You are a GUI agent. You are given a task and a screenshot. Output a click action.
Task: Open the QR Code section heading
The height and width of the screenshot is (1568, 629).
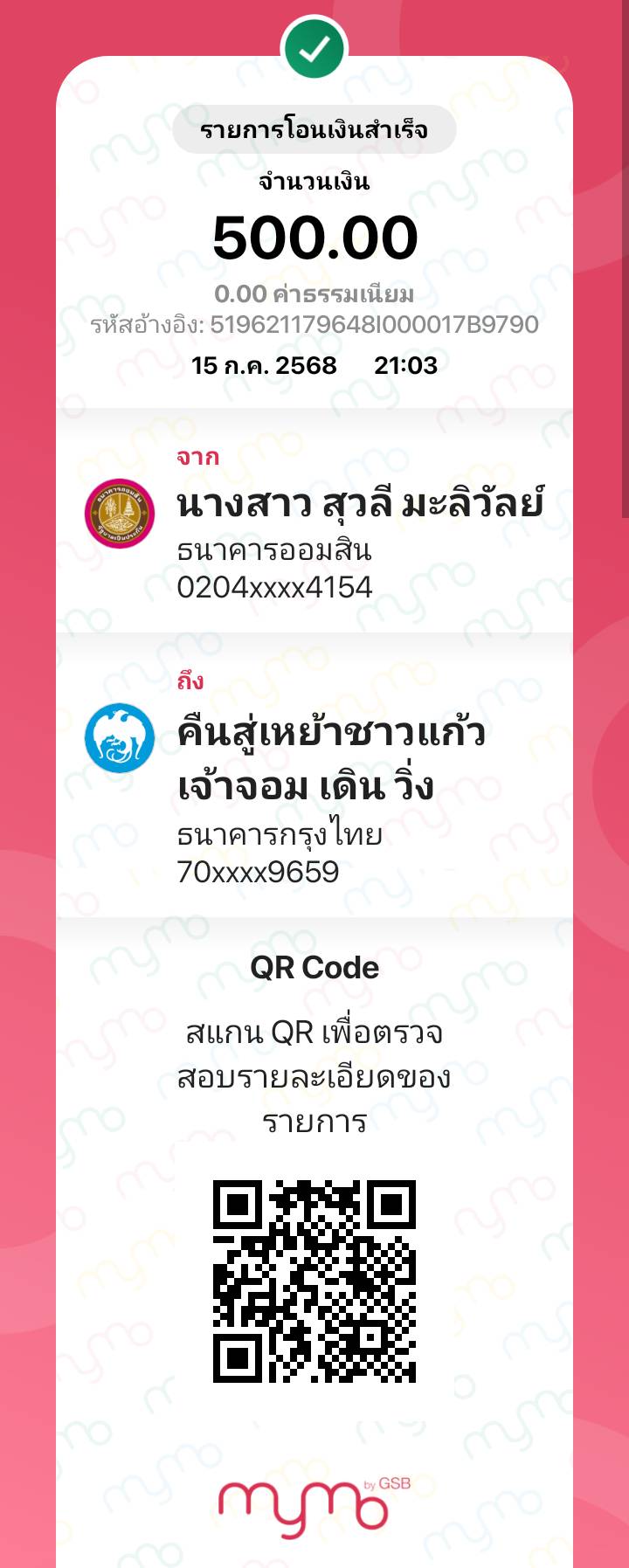[314, 967]
